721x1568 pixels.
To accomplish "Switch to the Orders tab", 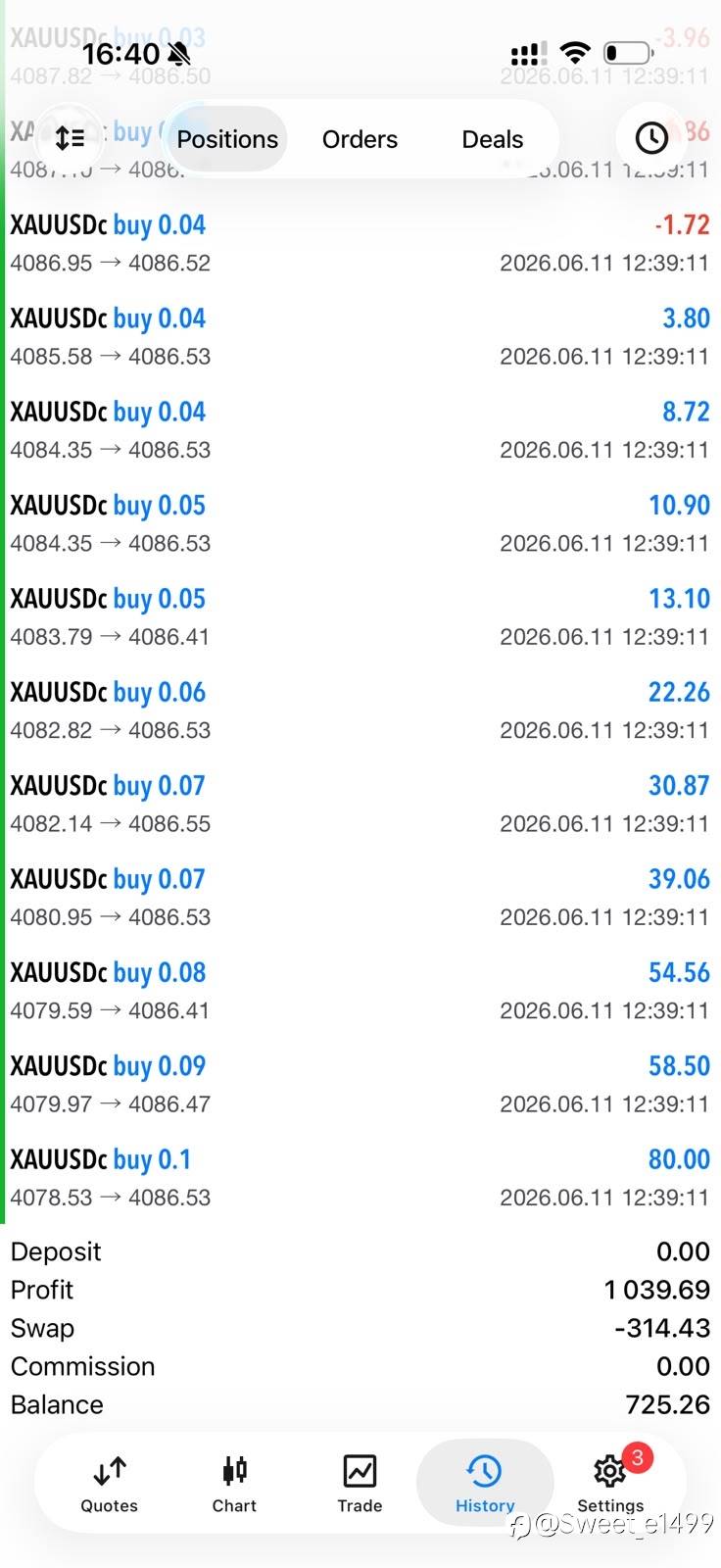I will 360,139.
